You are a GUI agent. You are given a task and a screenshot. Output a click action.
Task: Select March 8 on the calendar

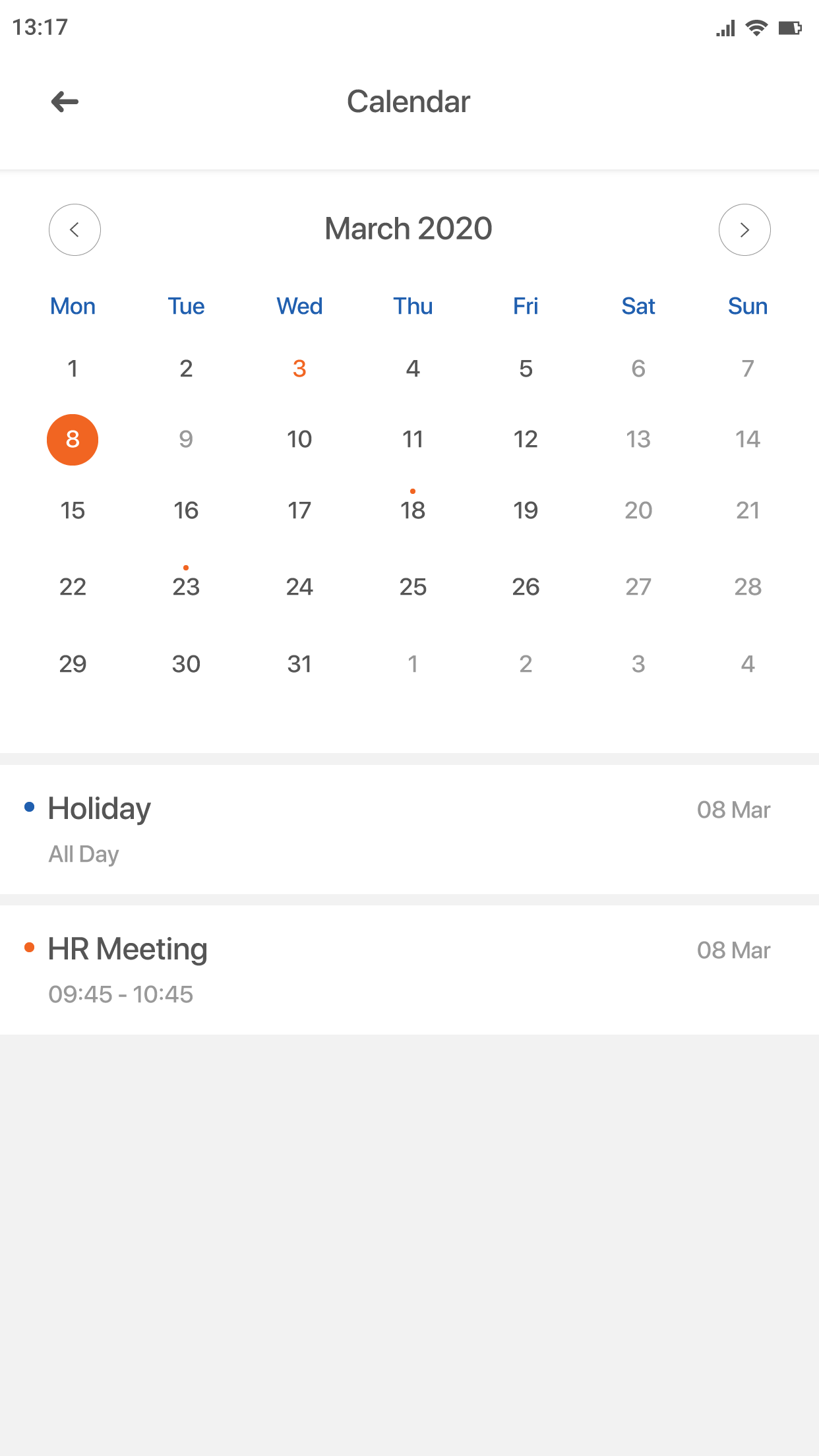[x=73, y=439]
